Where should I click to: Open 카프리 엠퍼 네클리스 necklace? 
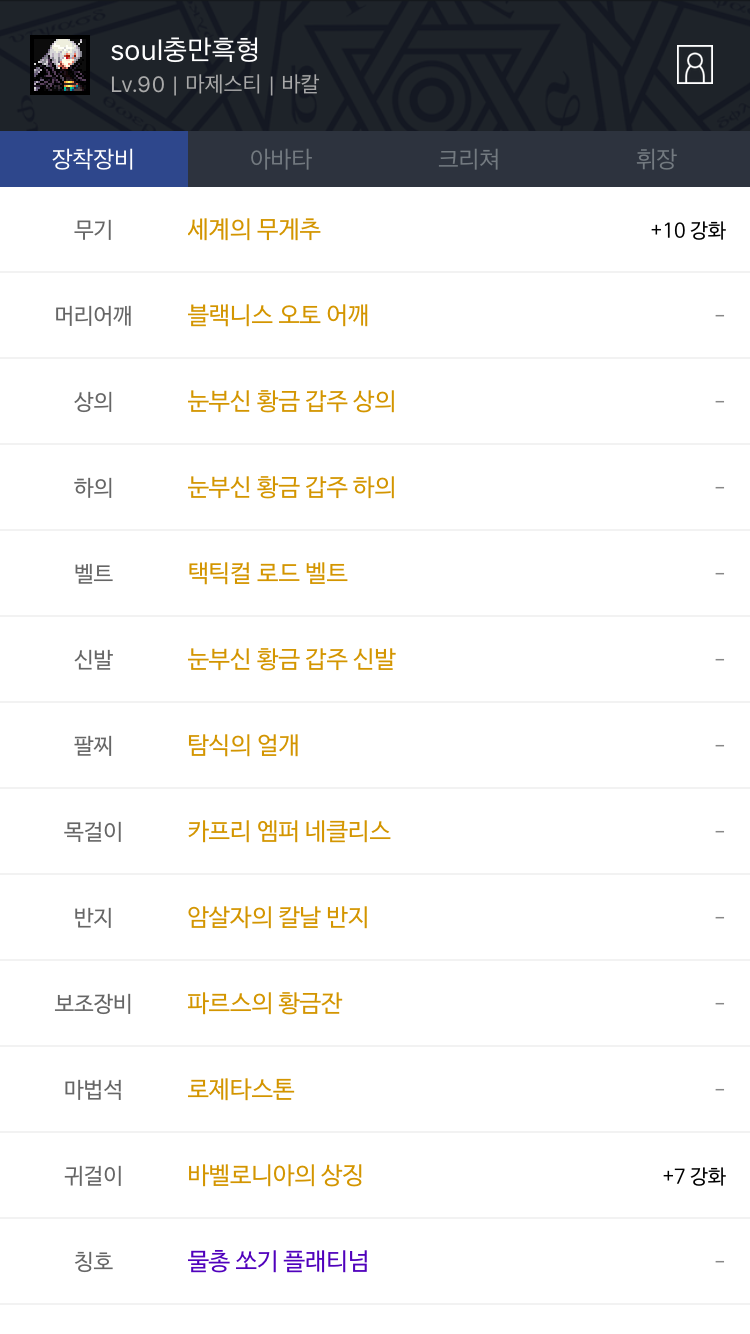tap(289, 831)
